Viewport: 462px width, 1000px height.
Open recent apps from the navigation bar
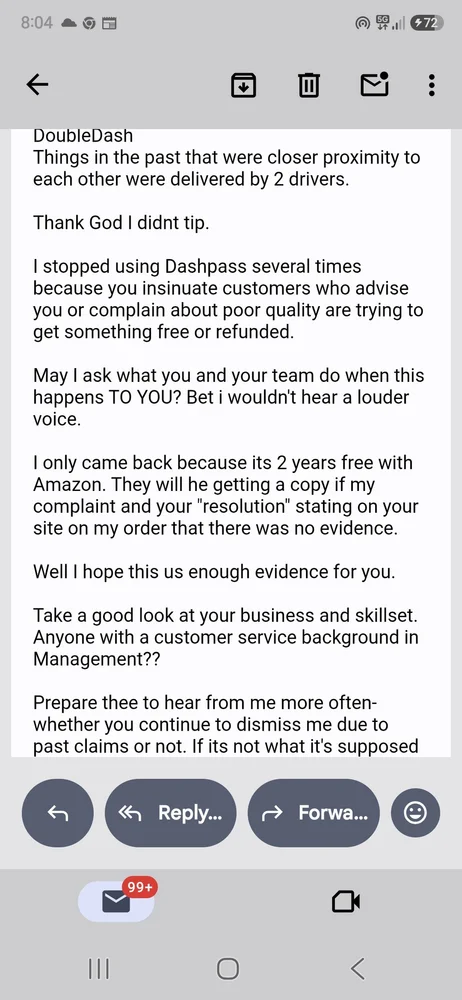click(x=98, y=969)
